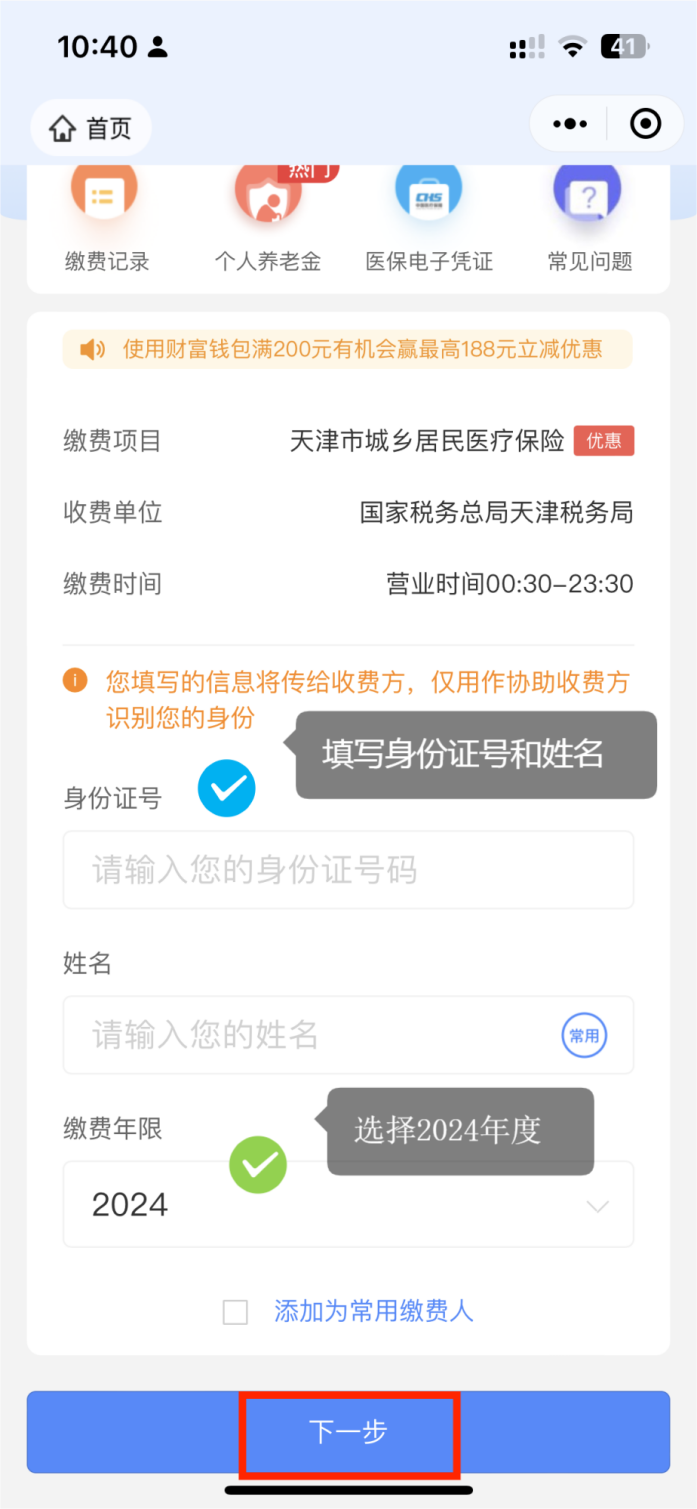Tap 下一步 to continue

tap(348, 1432)
